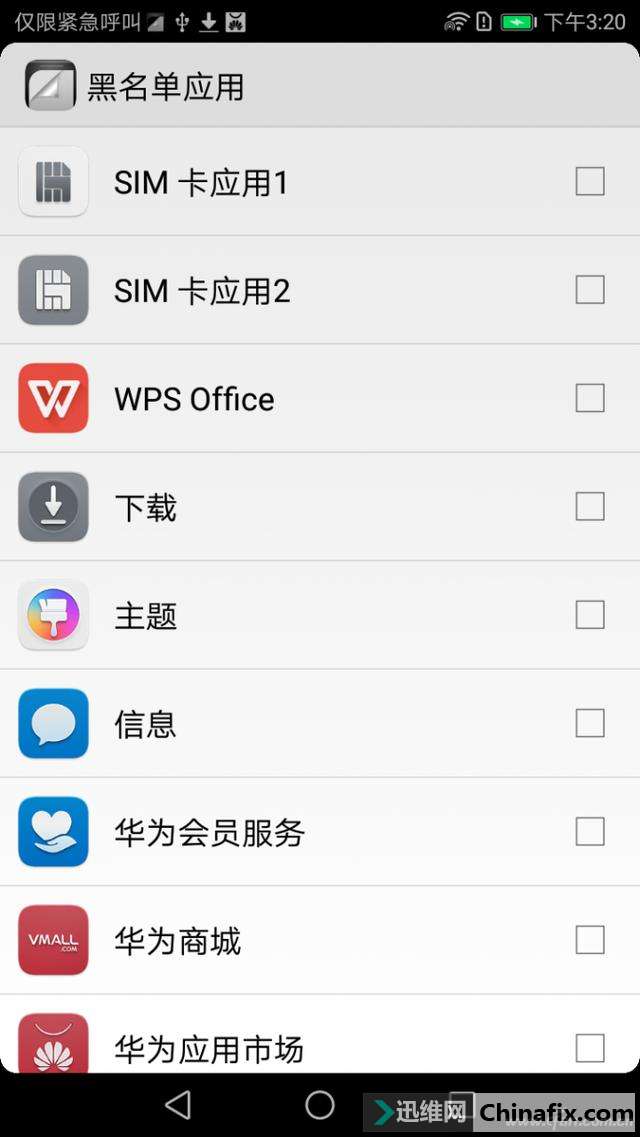Select the SIM 卡应用2 checkbox
Screen dimensions: 640x1137
[x=590, y=290]
